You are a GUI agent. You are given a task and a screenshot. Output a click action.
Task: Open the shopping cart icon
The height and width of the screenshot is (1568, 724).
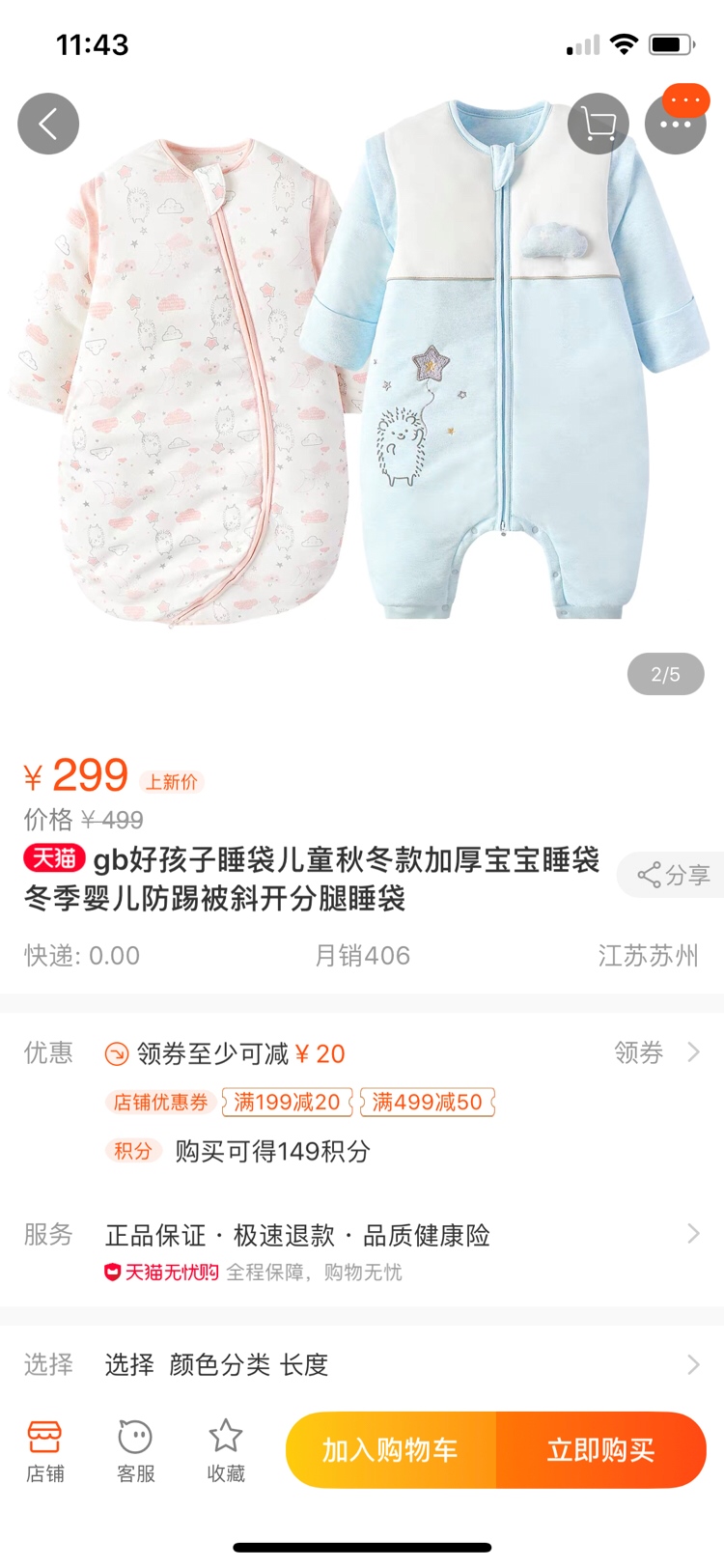[599, 124]
